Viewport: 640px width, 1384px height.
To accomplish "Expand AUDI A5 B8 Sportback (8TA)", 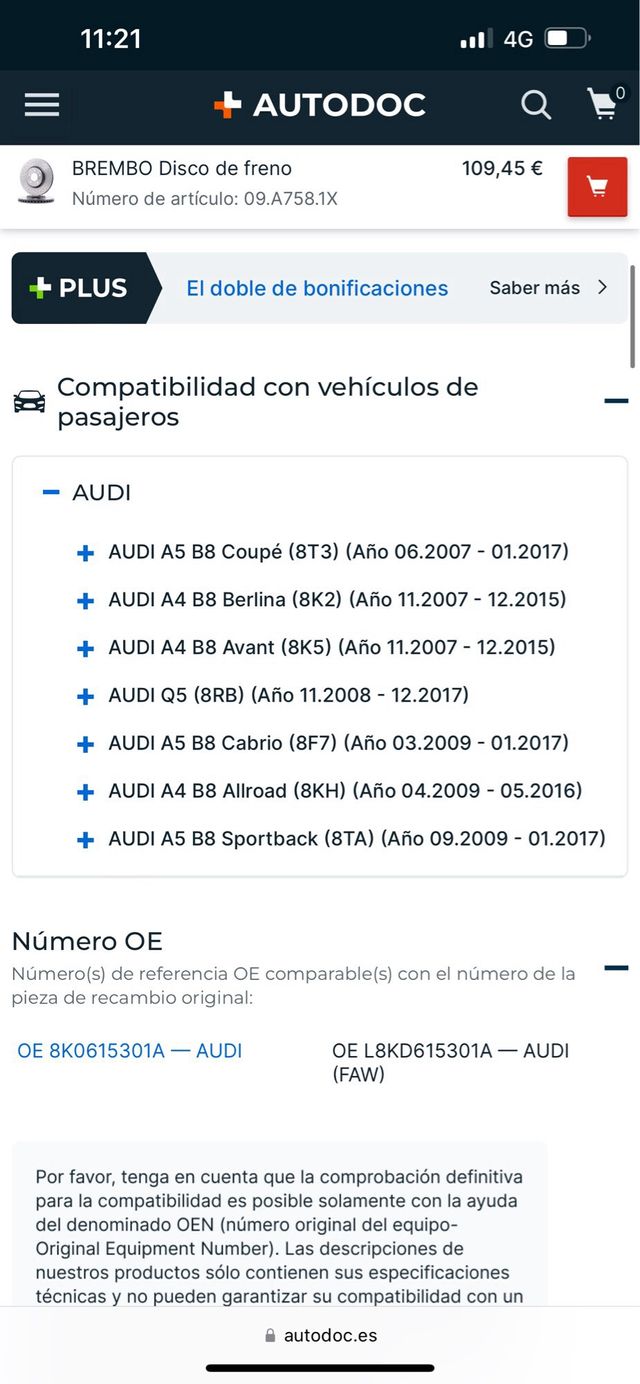I will pos(86,840).
